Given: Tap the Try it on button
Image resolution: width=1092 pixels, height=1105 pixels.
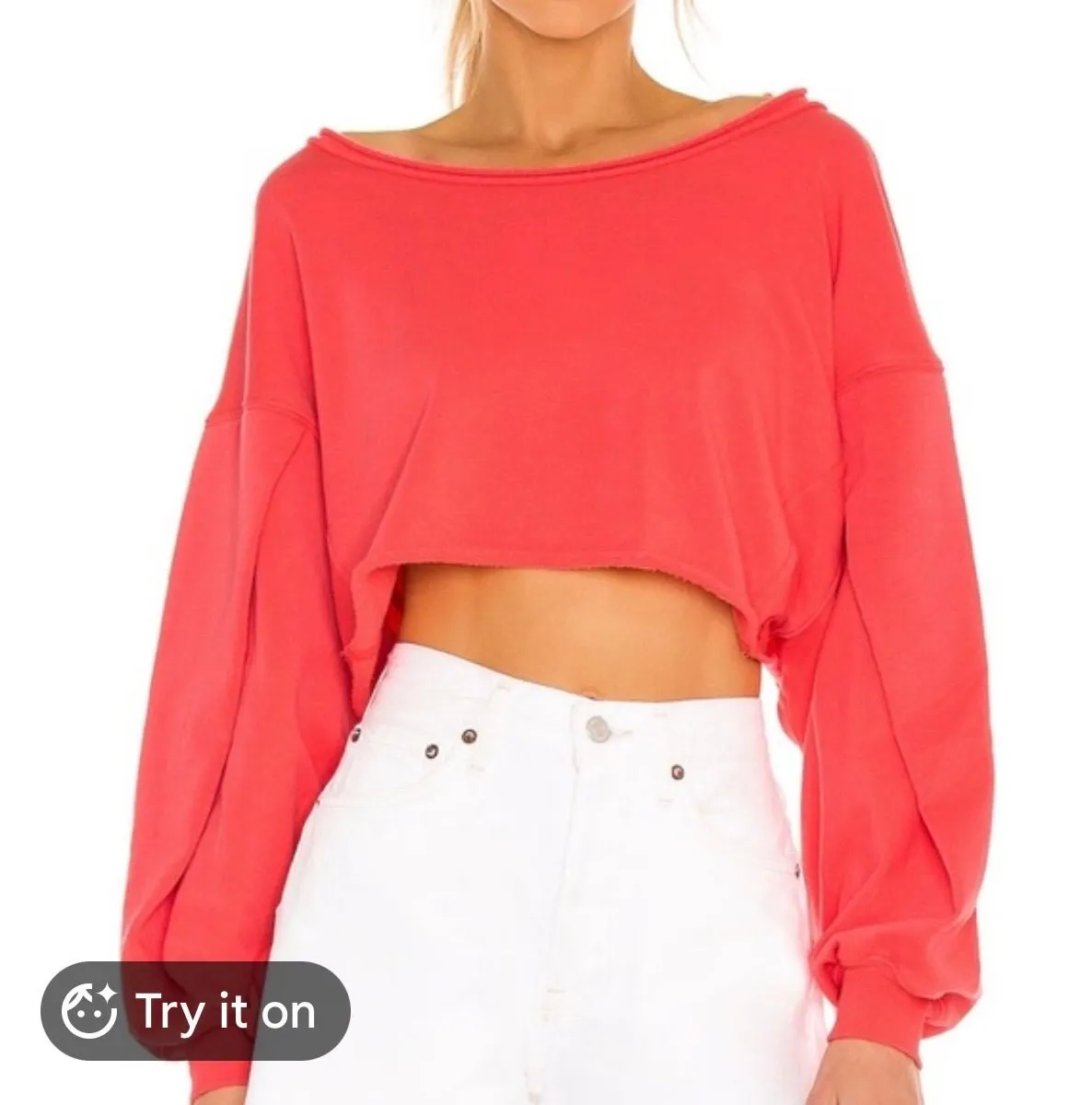Looking at the screenshot, I should point(195,1012).
